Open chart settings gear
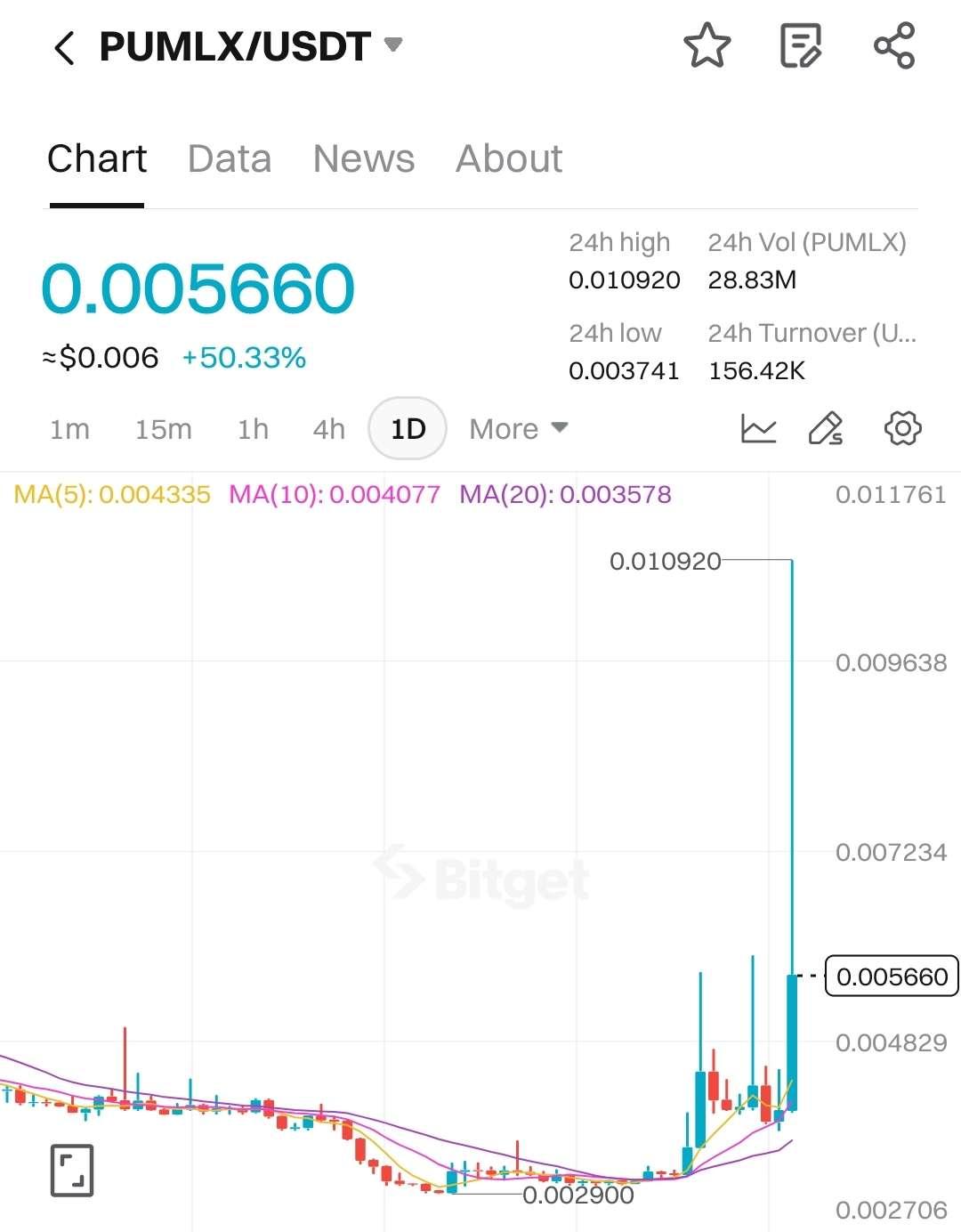Viewport: 961px width, 1232px height. tap(902, 429)
